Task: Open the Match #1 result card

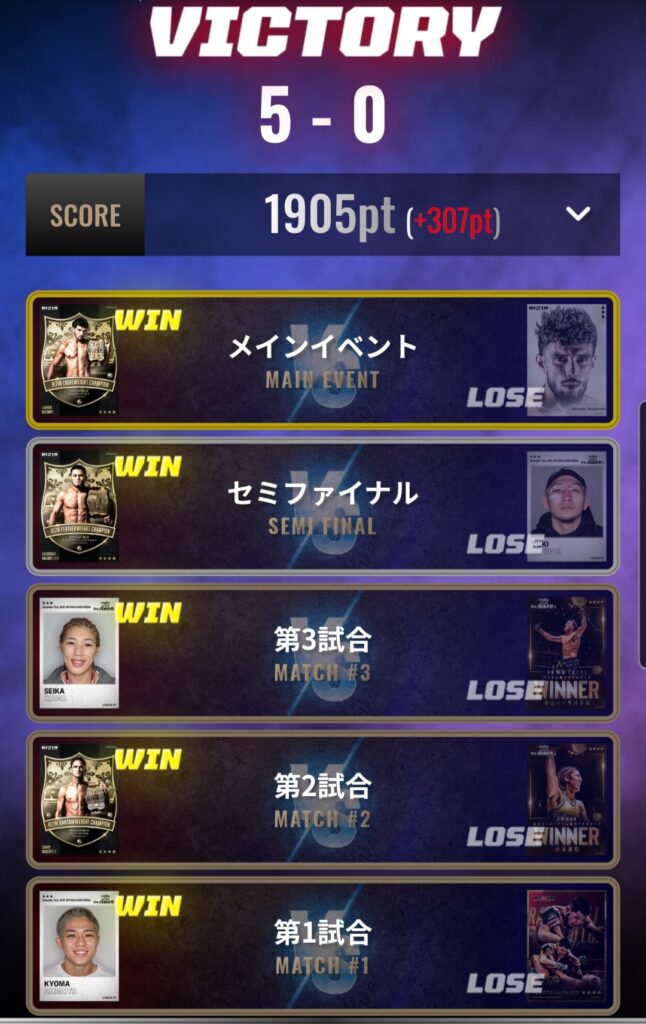Action: [x=323, y=946]
